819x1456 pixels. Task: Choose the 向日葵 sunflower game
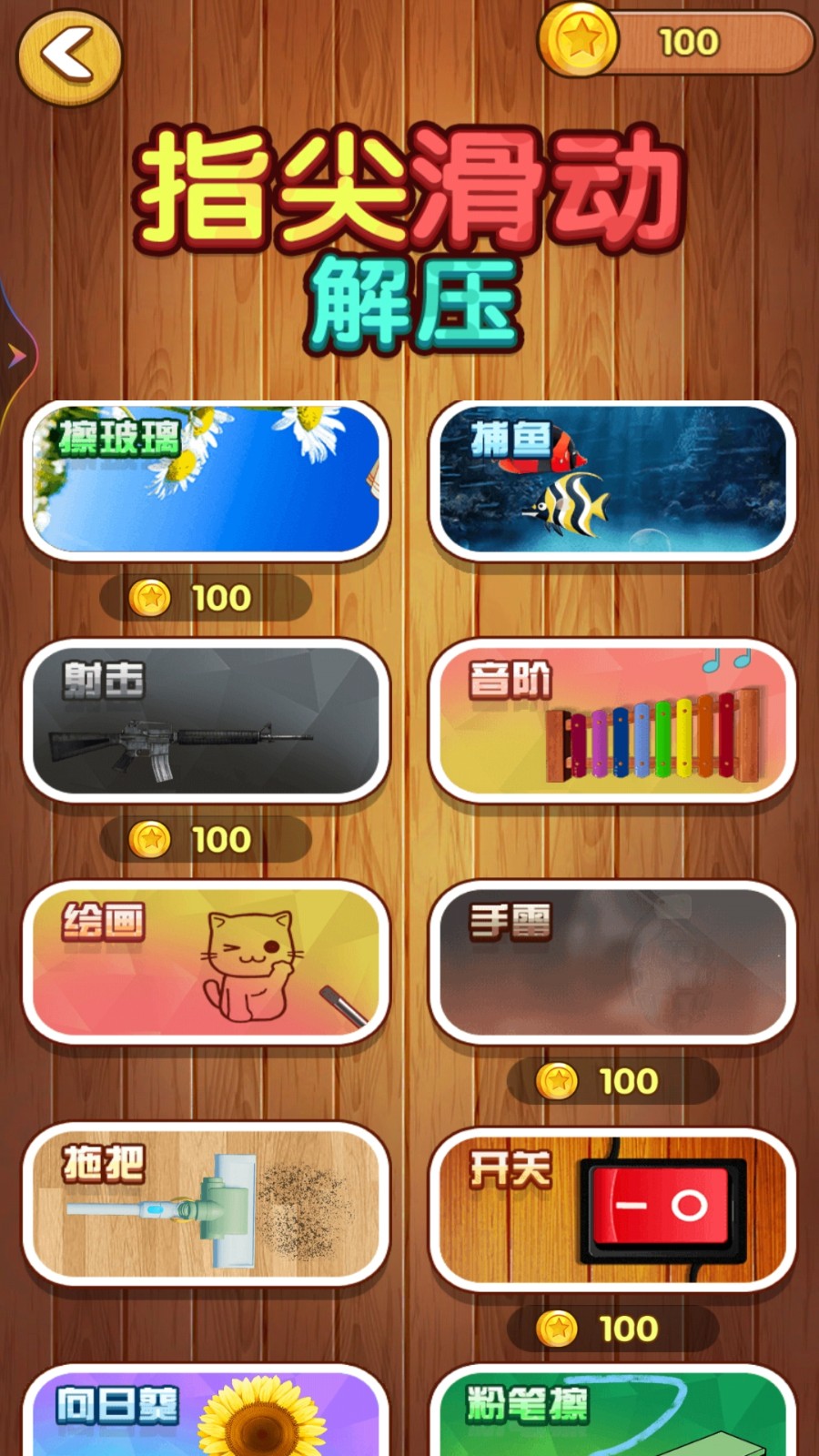pos(206,1415)
